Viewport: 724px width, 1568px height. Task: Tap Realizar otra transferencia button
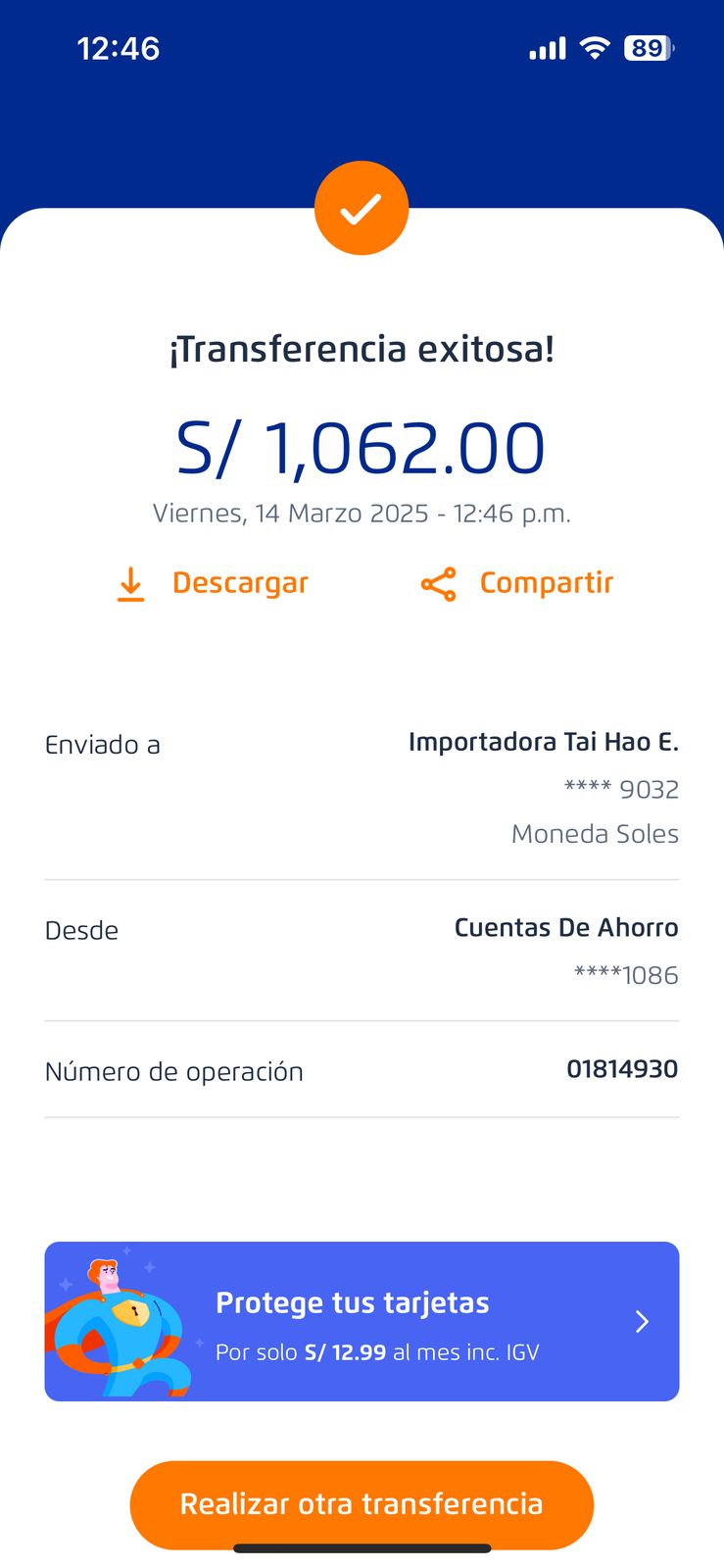click(x=362, y=1504)
